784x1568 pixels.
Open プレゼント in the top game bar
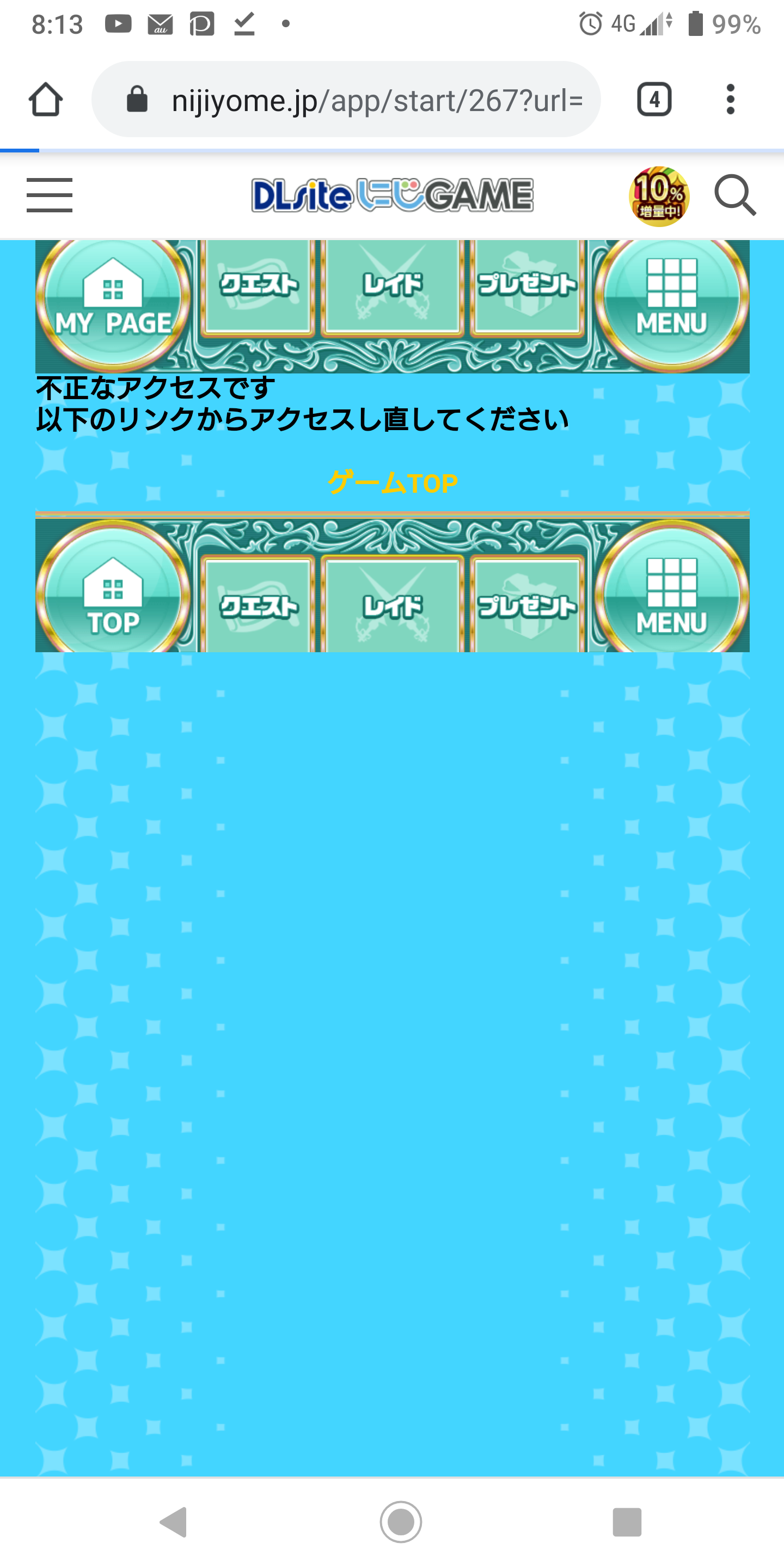[x=526, y=286]
